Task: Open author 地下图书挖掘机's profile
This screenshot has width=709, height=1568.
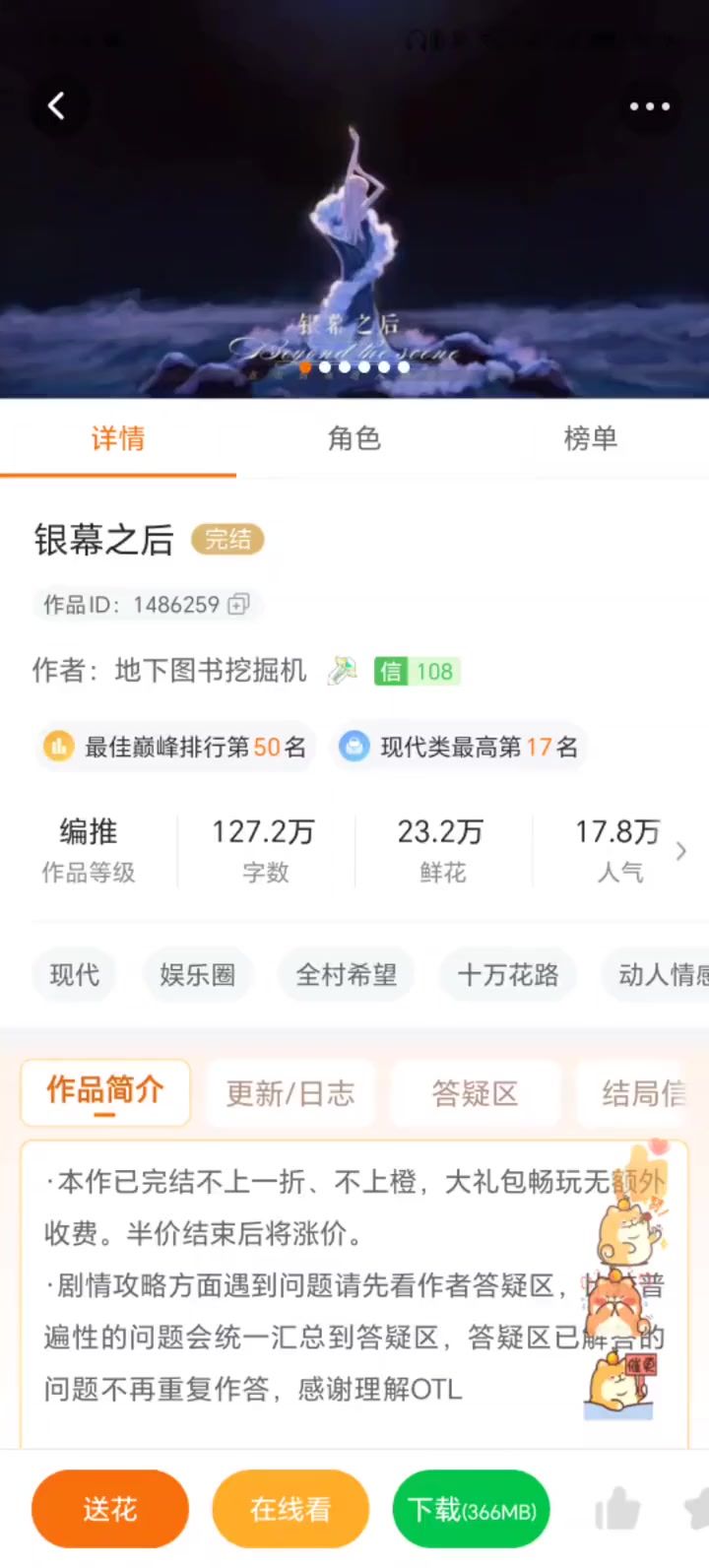Action: point(211,671)
